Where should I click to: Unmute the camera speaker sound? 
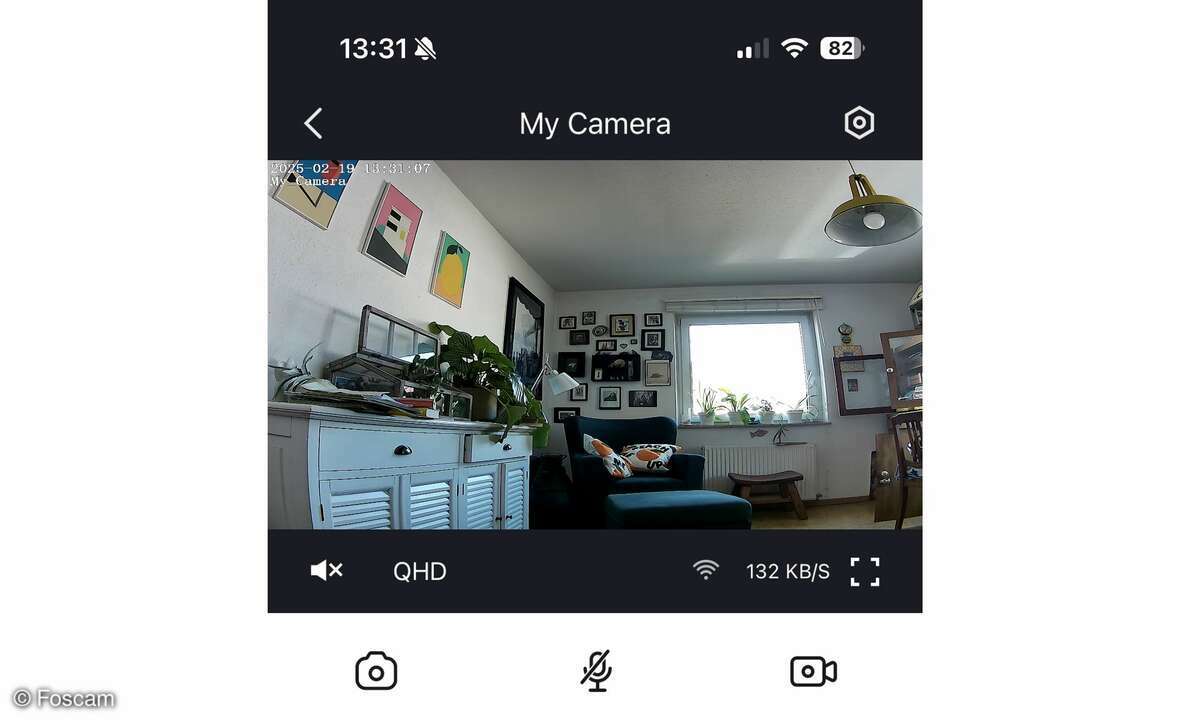tap(326, 571)
